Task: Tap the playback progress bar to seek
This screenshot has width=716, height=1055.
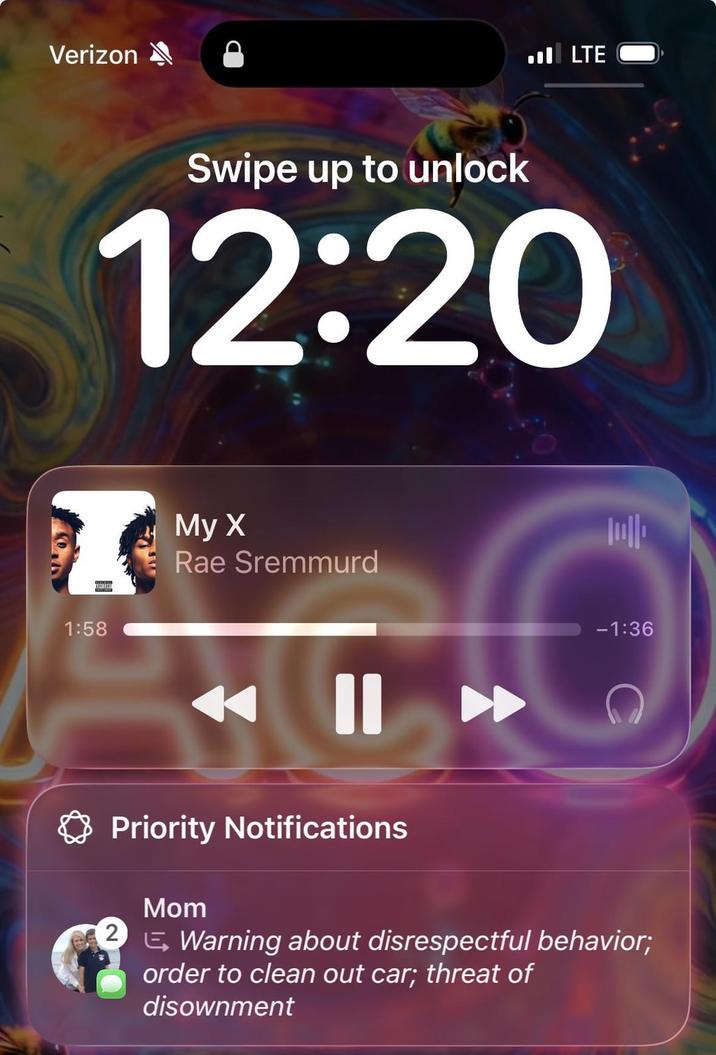Action: pyautogui.click(x=351, y=629)
